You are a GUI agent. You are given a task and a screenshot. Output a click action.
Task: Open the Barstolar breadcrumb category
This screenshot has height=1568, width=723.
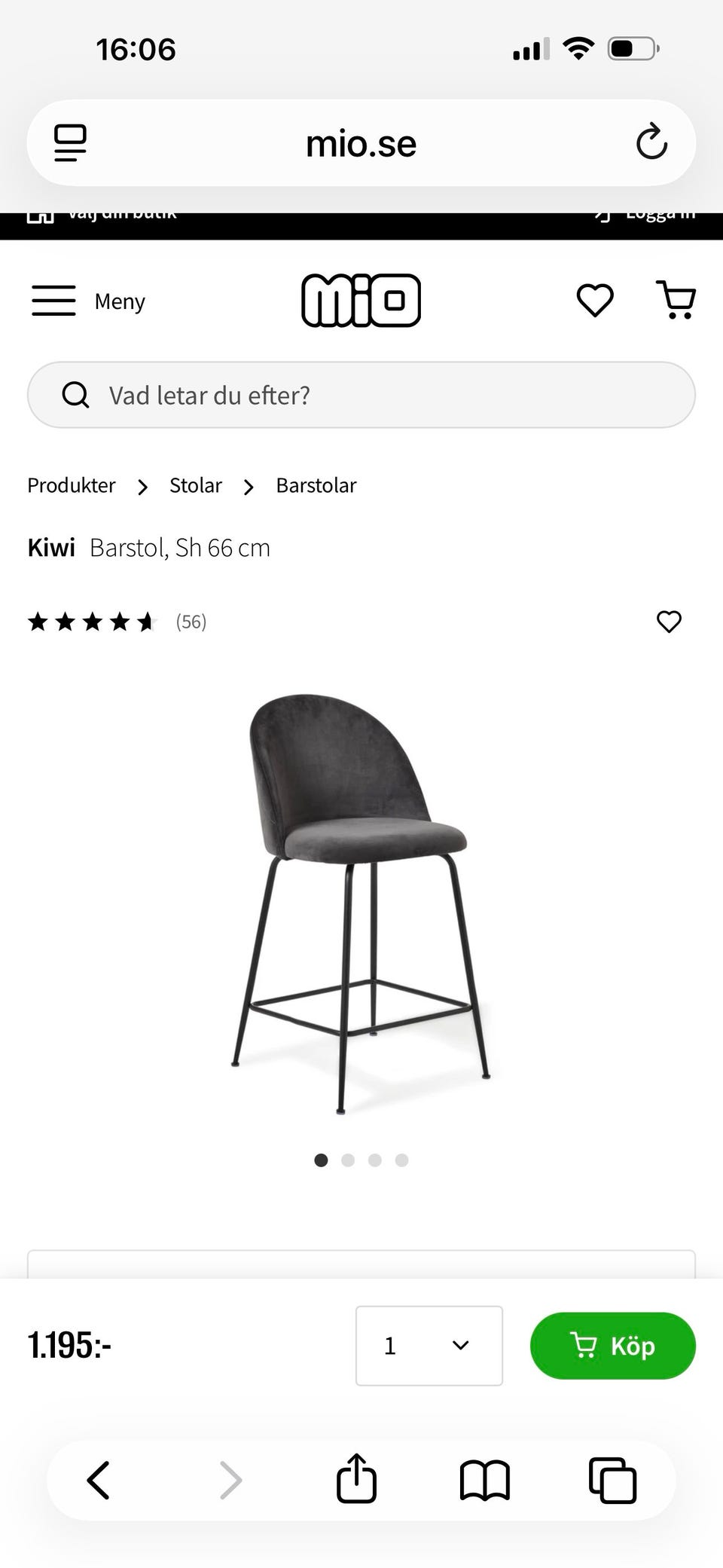point(316,485)
